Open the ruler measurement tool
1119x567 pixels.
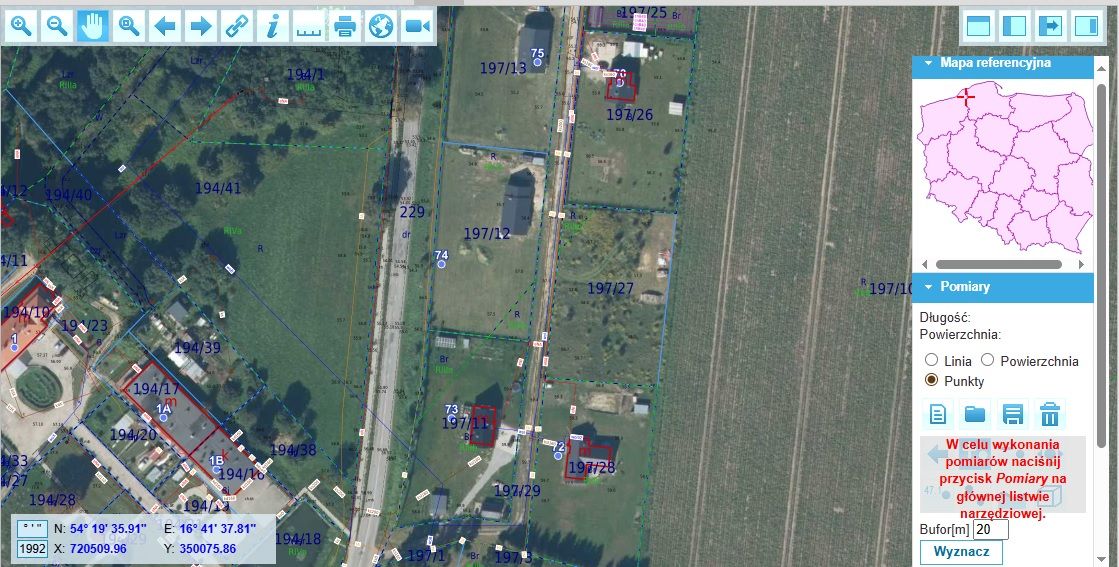point(309,26)
